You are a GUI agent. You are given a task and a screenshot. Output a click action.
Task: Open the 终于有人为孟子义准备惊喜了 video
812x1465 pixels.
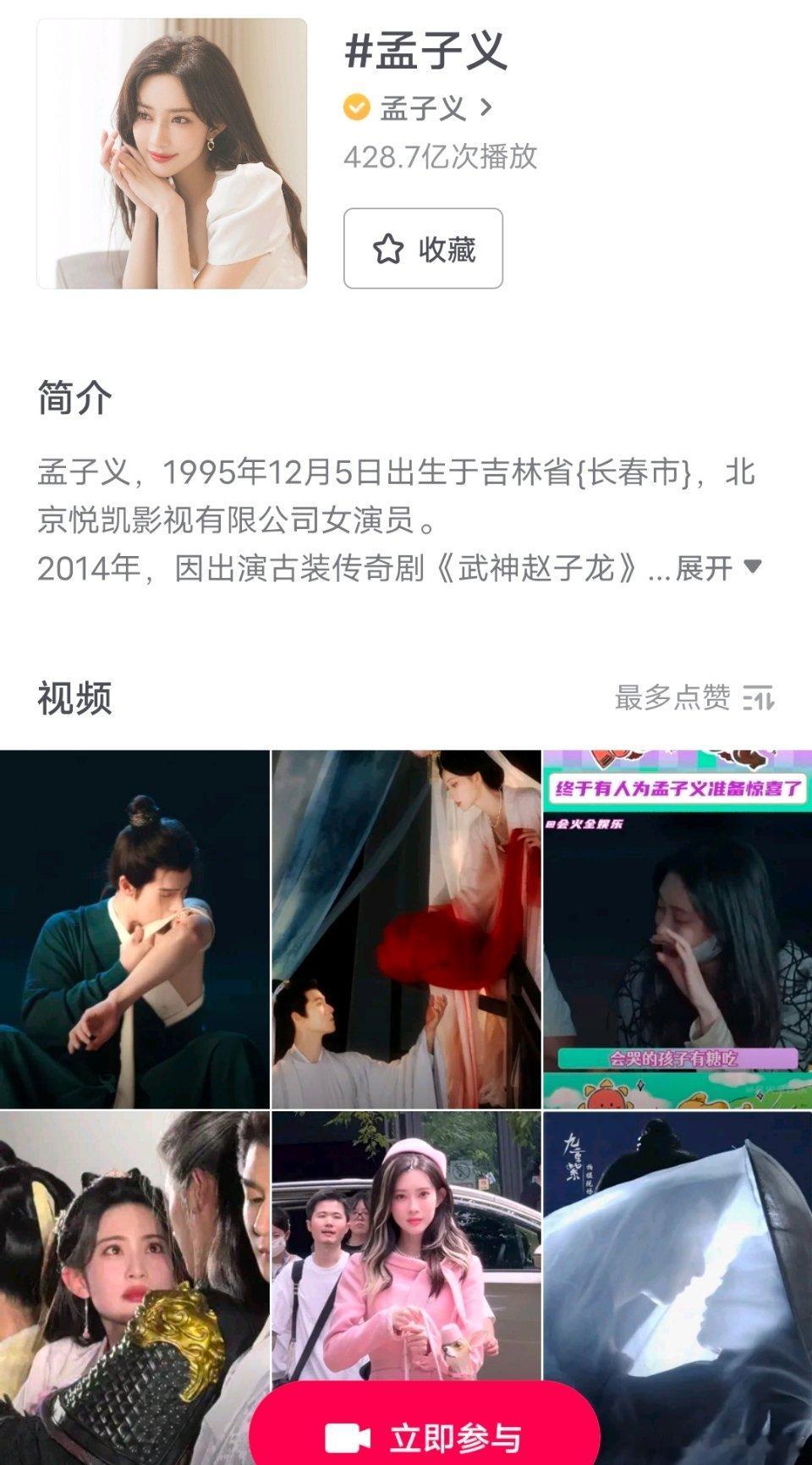(677, 928)
